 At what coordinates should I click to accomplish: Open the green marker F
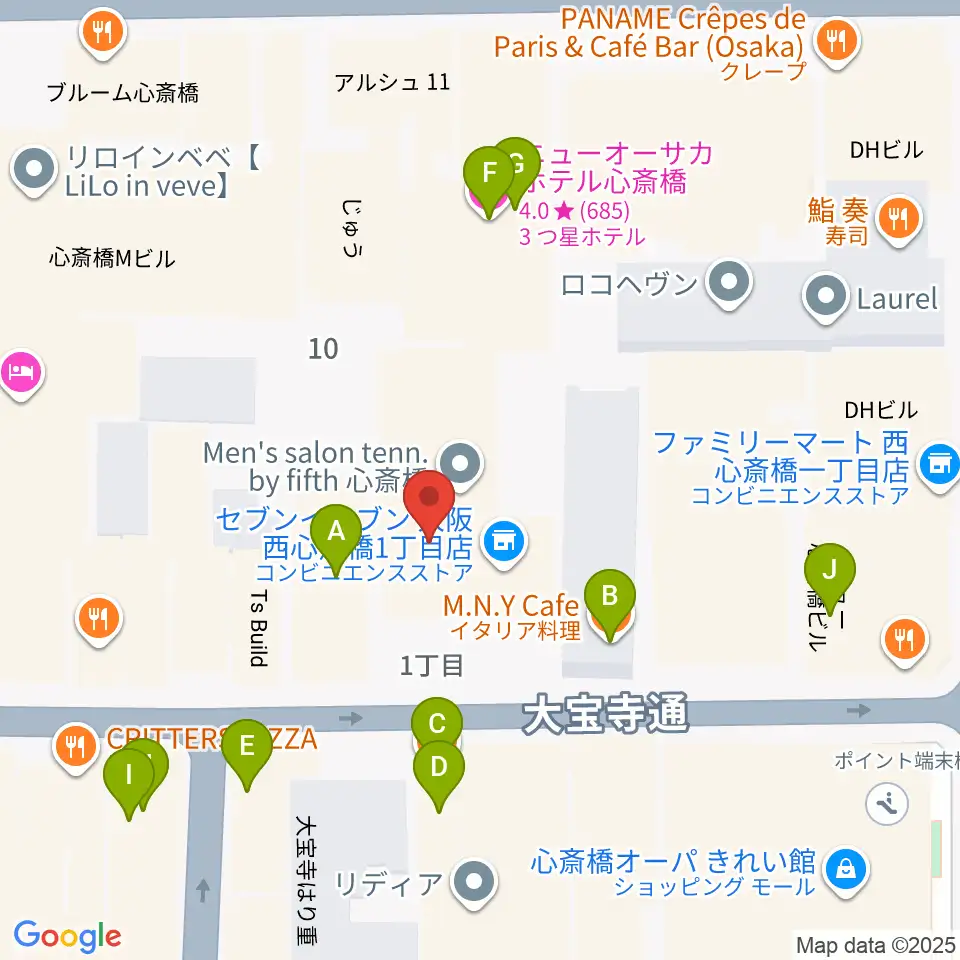tap(489, 174)
